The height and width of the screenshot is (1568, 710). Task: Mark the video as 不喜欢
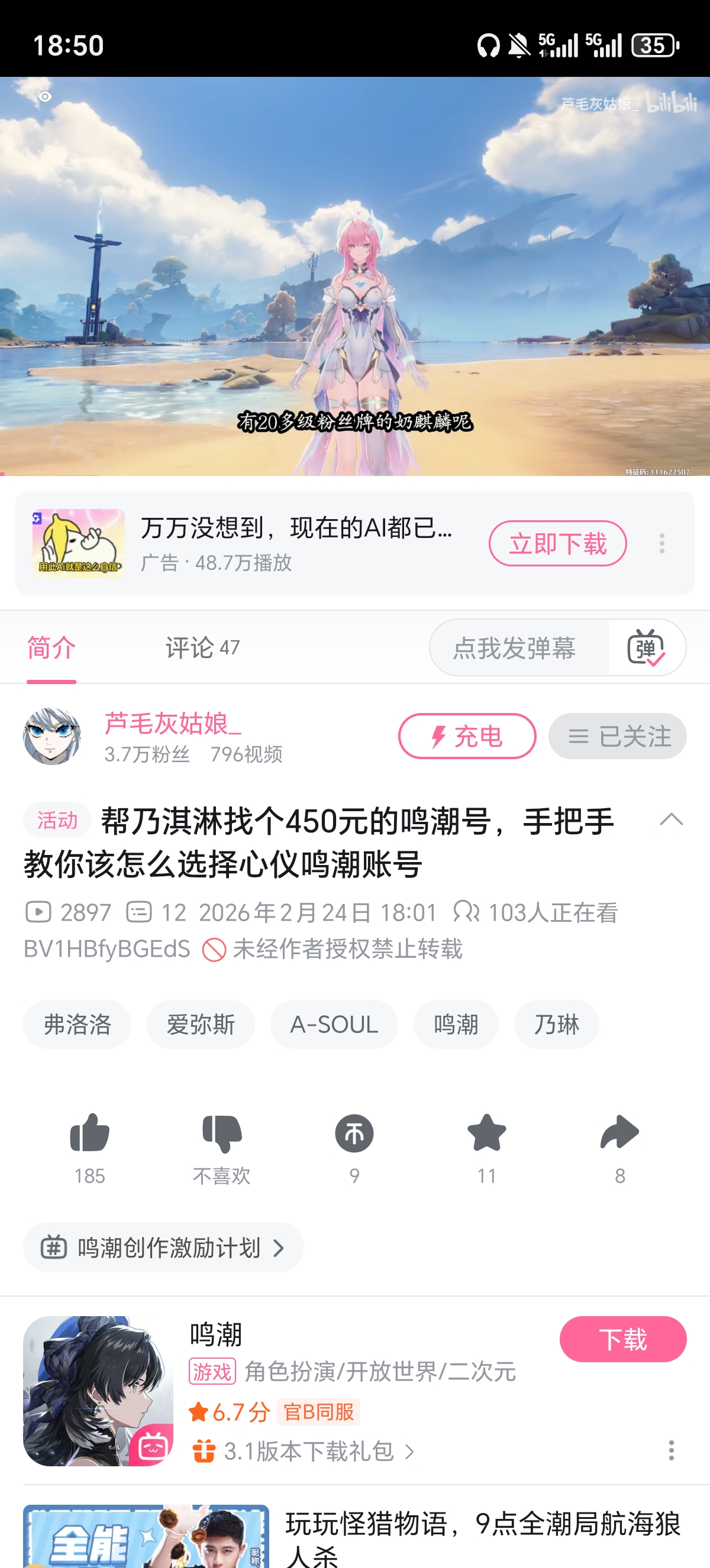[x=222, y=1135]
